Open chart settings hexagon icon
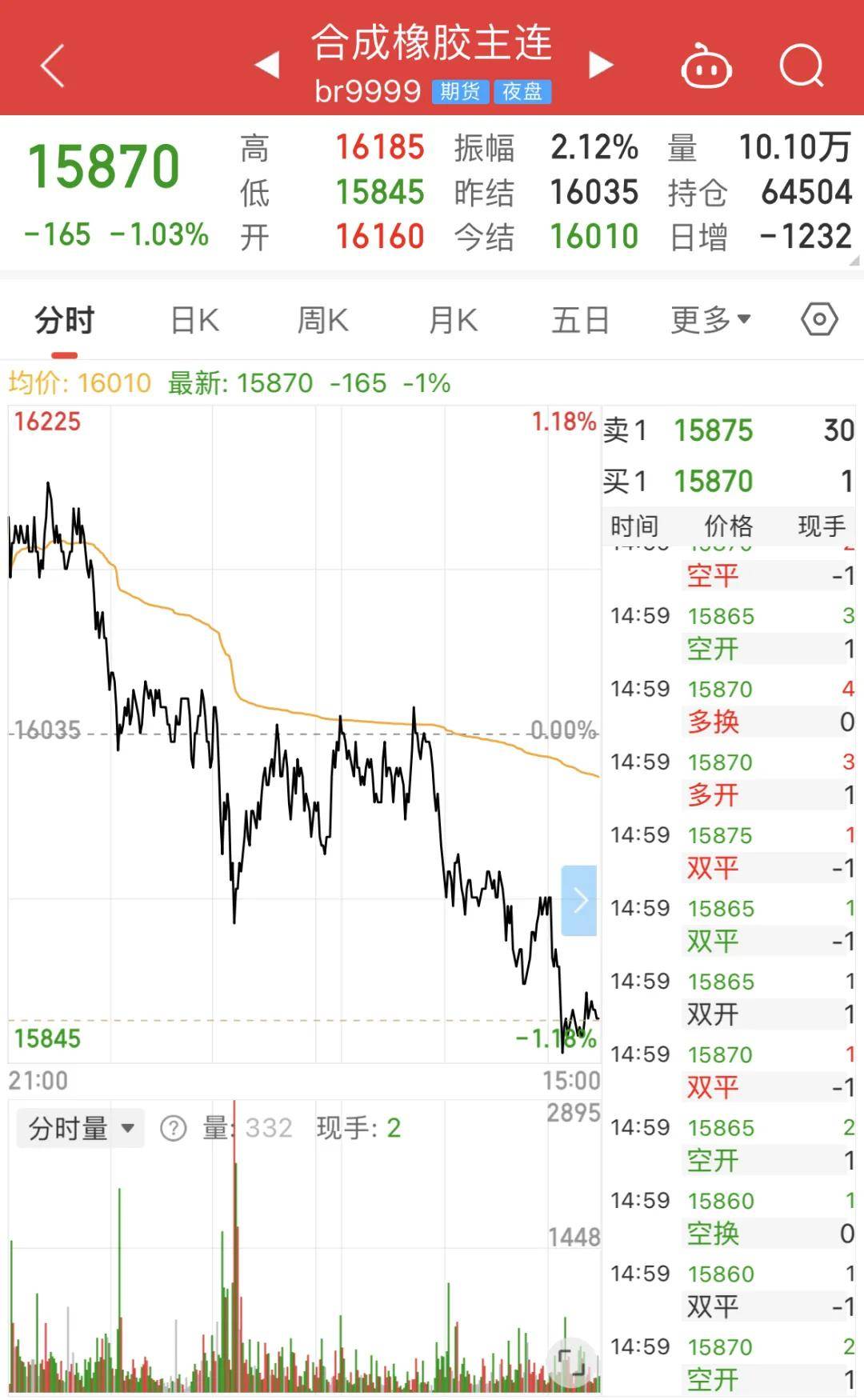Screen dimensions: 864x1400 tap(819, 320)
